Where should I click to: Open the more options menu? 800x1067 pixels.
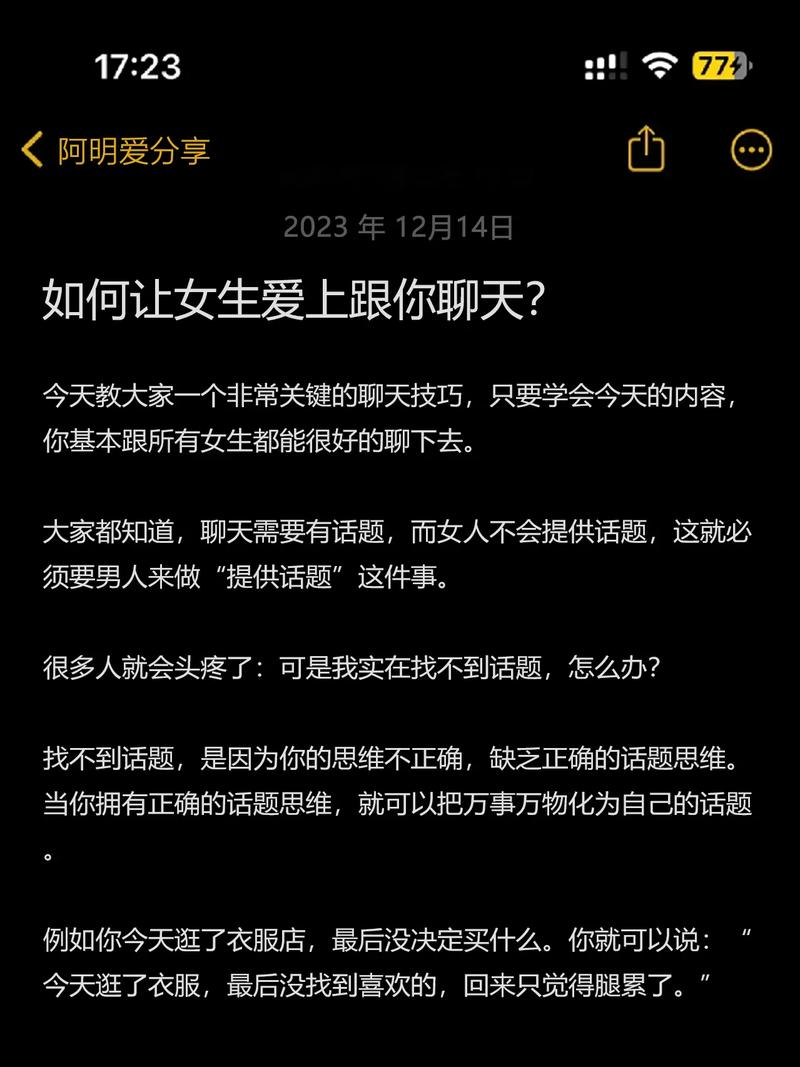pyautogui.click(x=751, y=151)
